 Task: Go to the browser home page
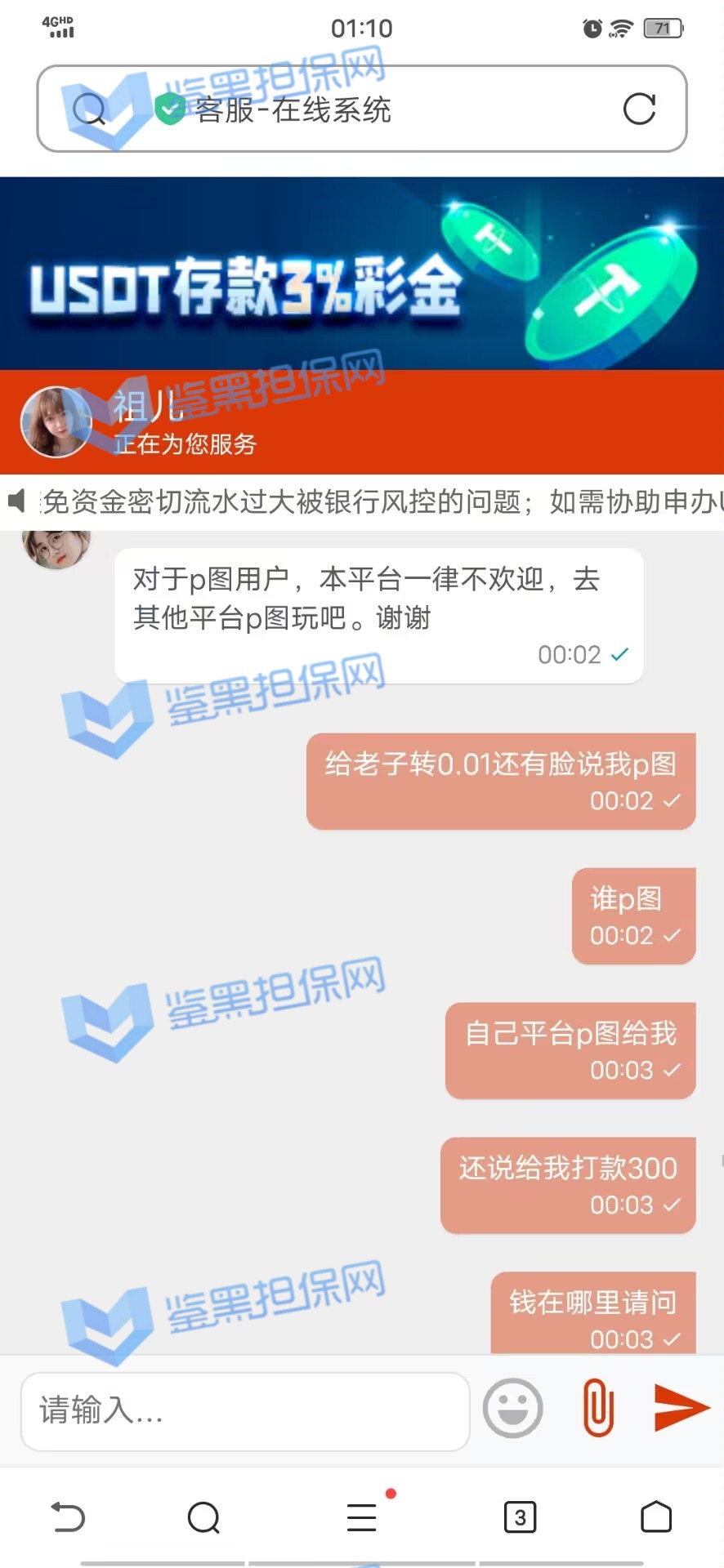655,1517
